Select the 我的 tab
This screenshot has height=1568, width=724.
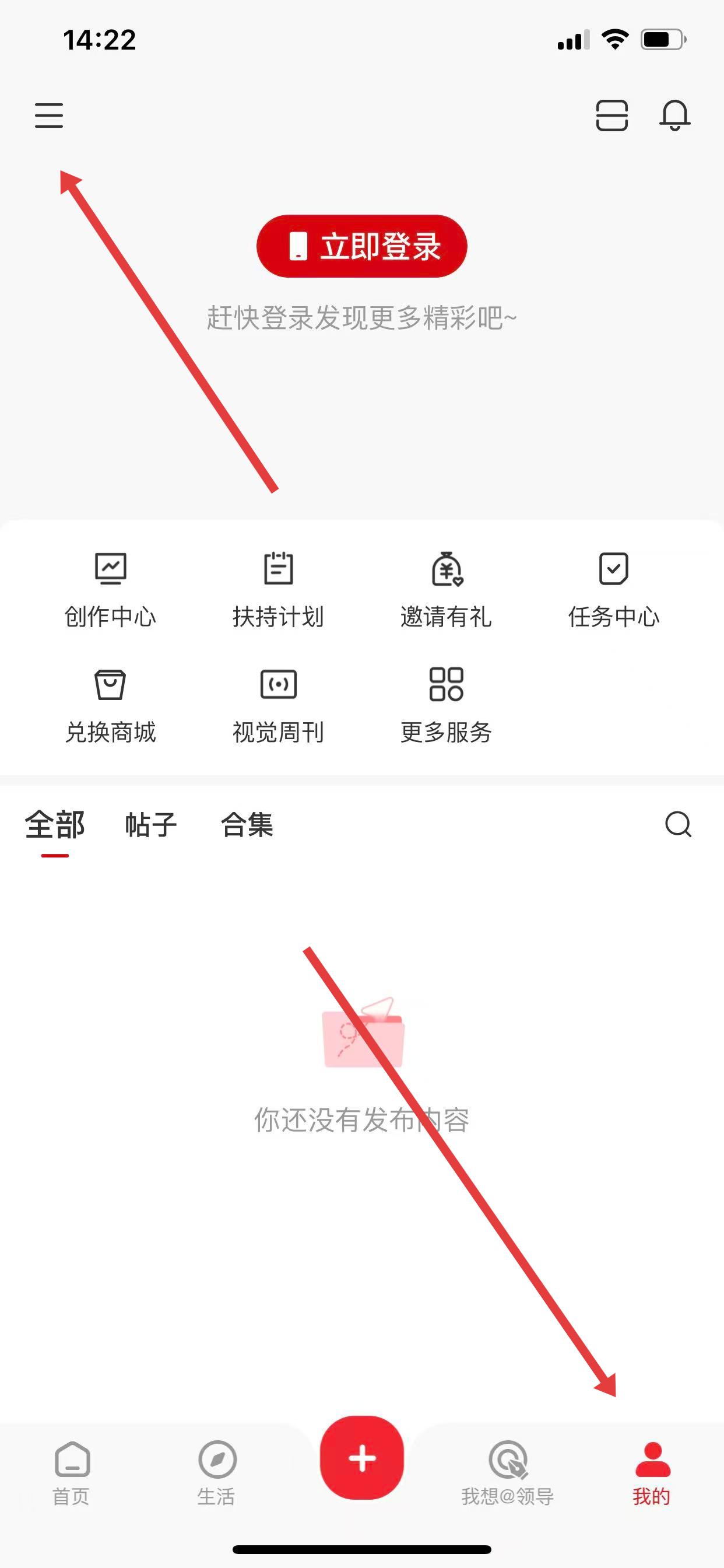tap(652, 1472)
